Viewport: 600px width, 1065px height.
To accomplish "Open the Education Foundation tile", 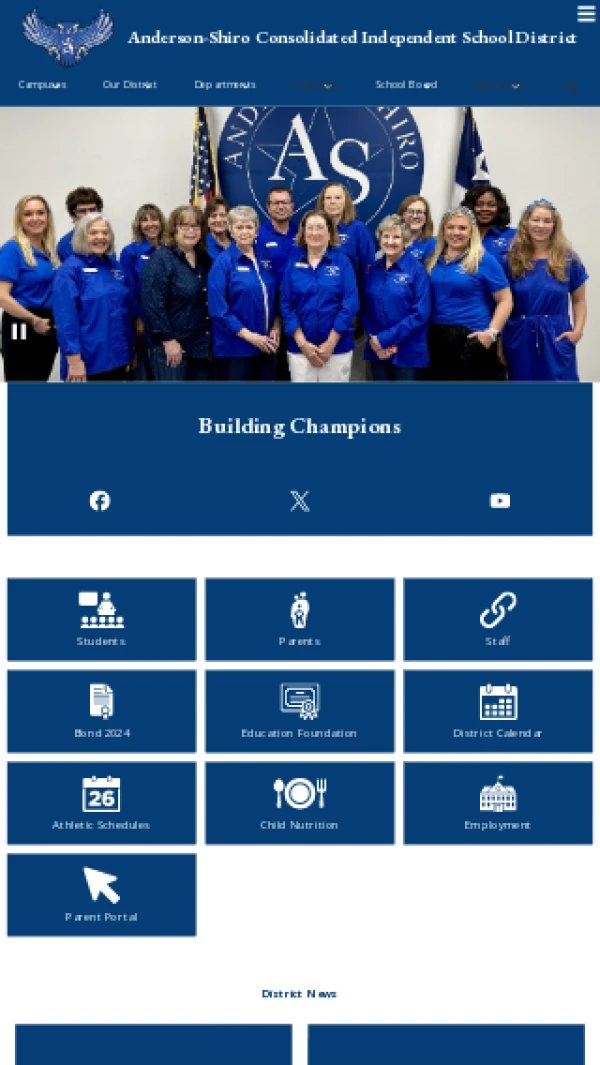I will [x=299, y=711].
